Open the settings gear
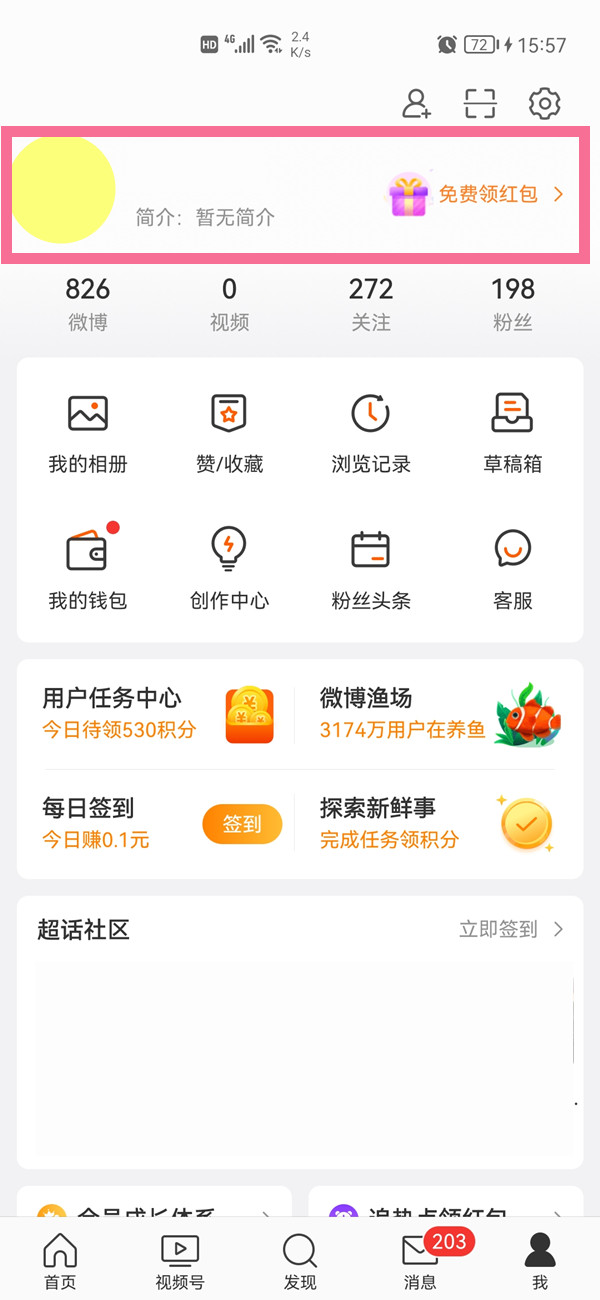Image resolution: width=600 pixels, height=1300 pixels. click(x=544, y=103)
